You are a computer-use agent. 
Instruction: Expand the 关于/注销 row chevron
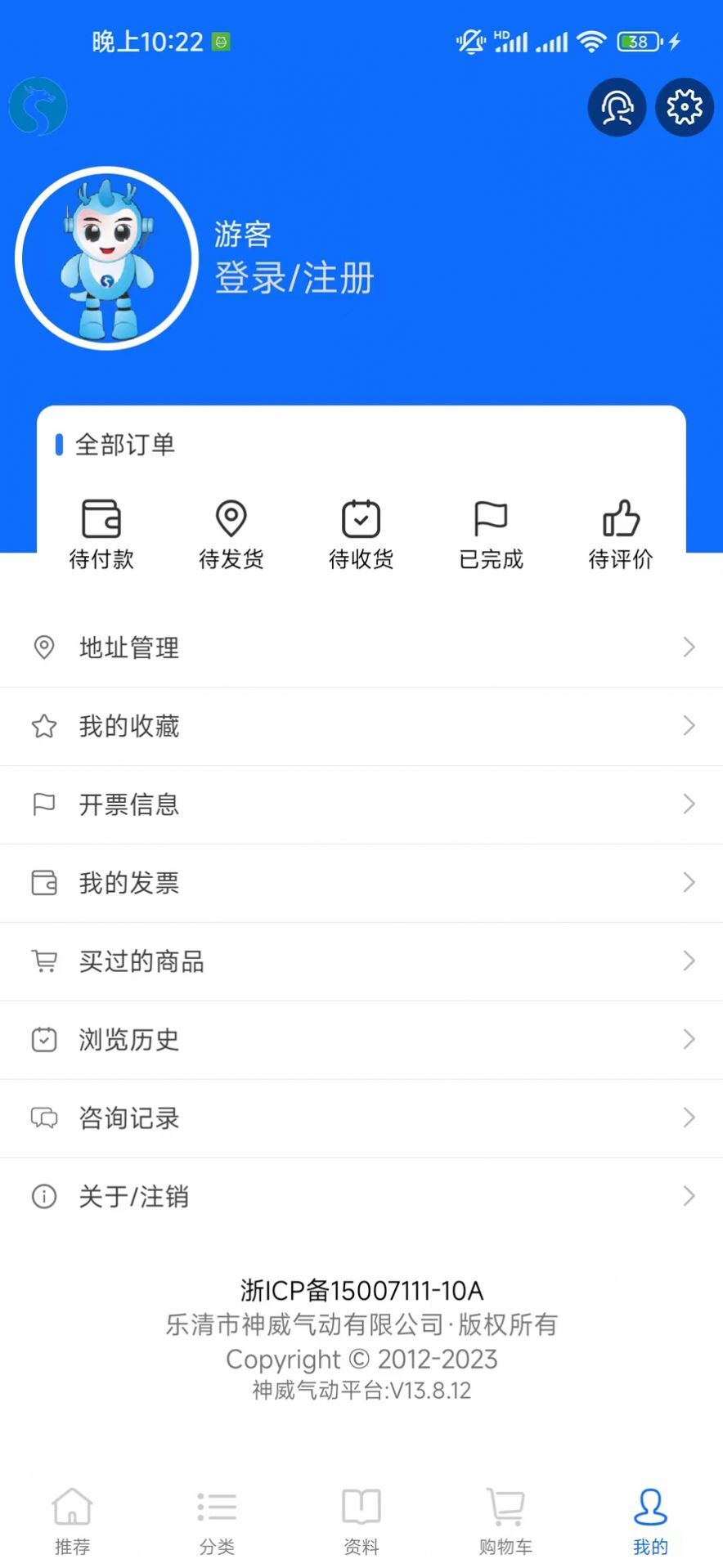tap(689, 1196)
